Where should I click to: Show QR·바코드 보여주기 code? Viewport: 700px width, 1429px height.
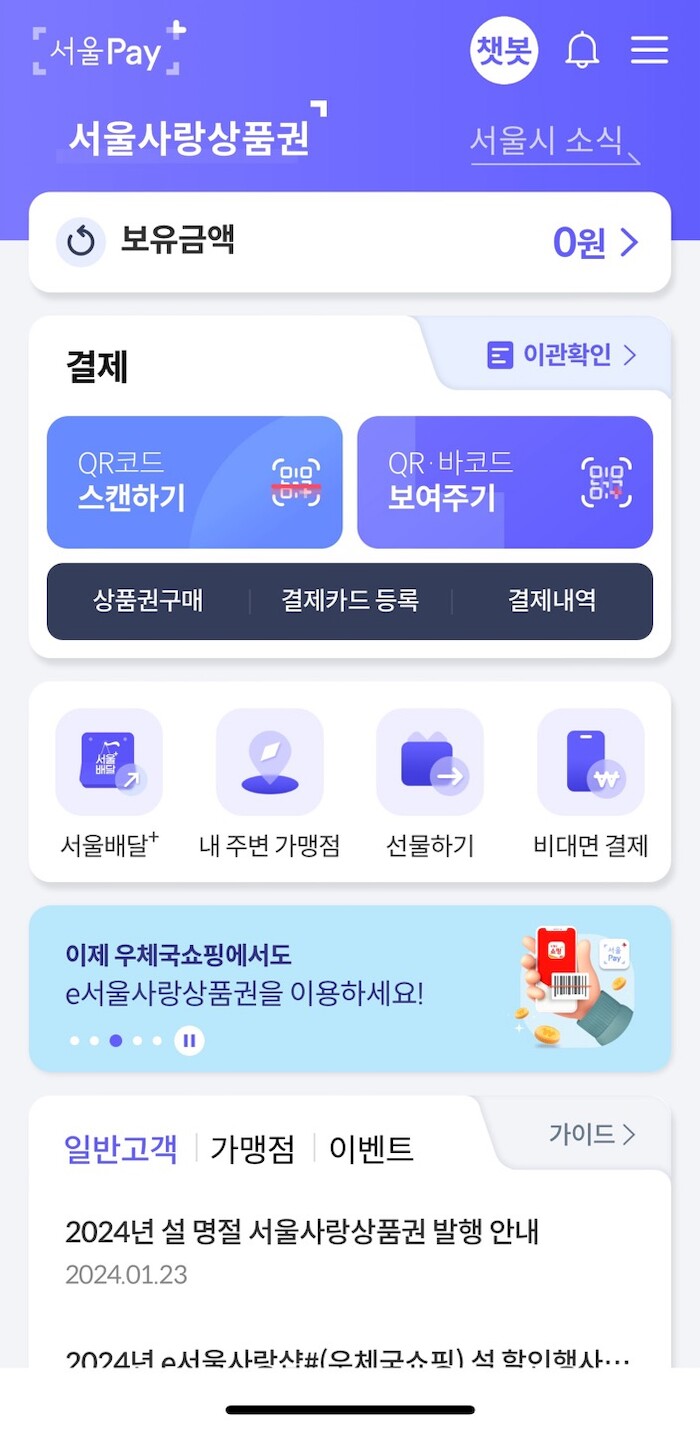click(505, 482)
